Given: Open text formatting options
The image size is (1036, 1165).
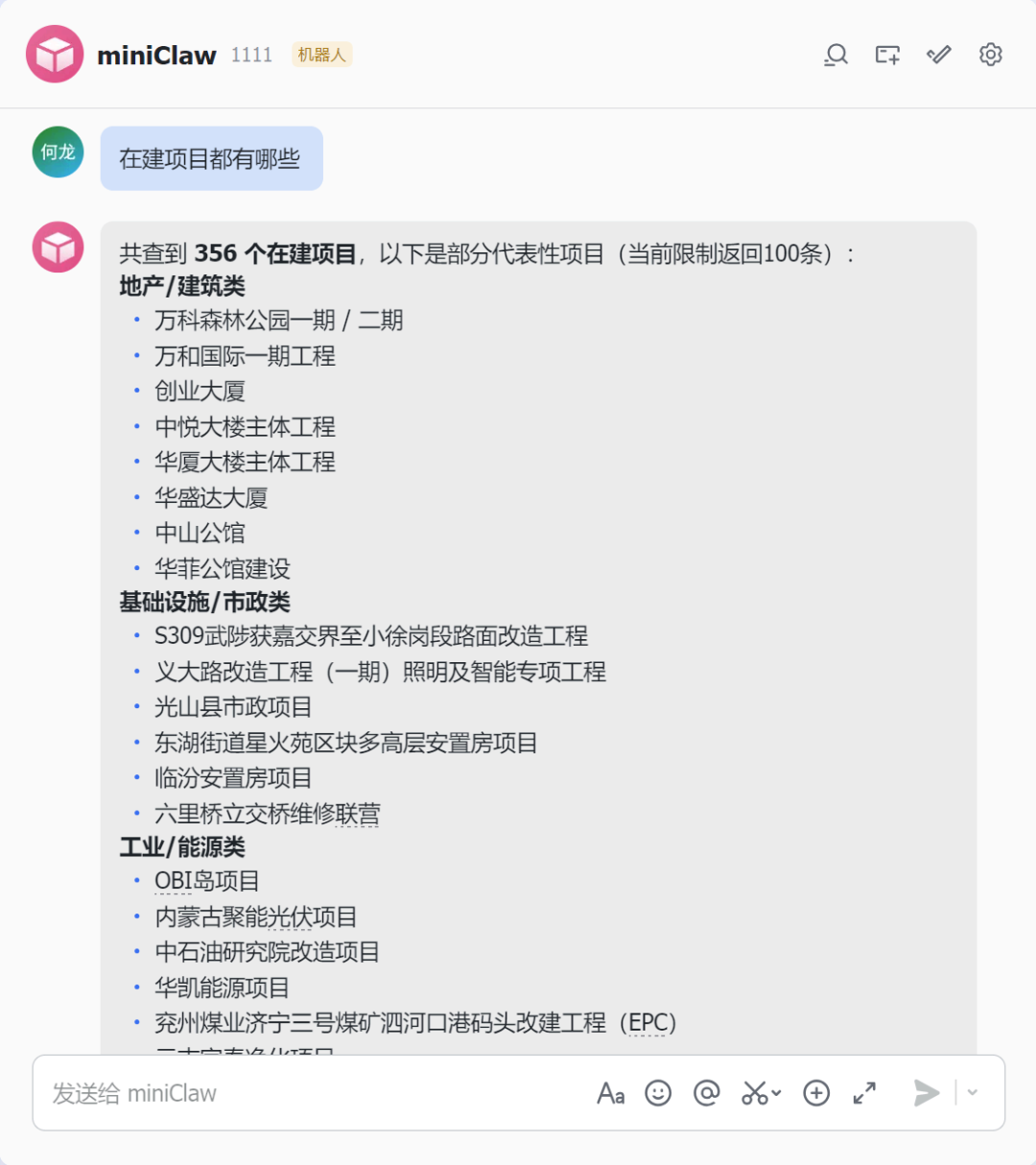Looking at the screenshot, I should pyautogui.click(x=611, y=1093).
